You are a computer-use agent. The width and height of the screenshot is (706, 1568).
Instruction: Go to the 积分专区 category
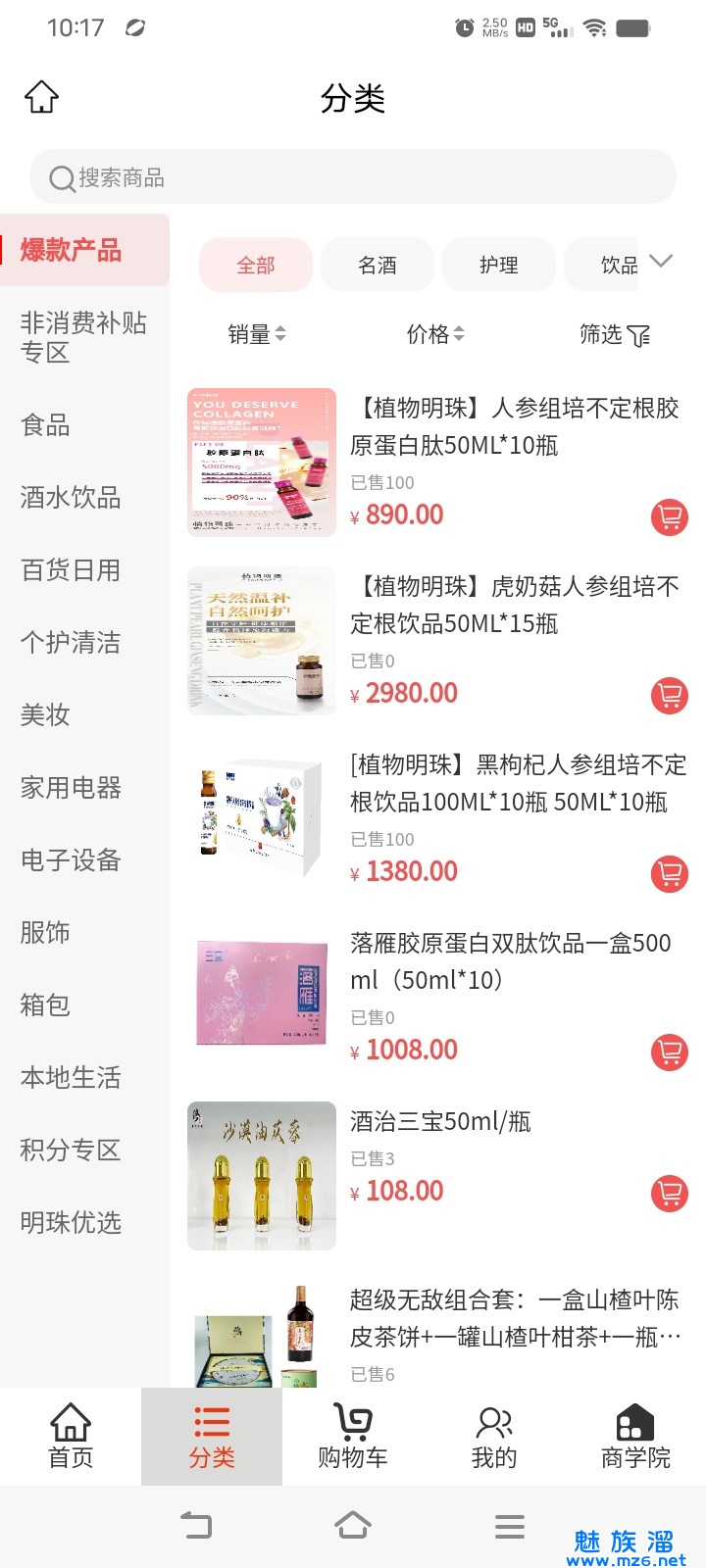[71, 1151]
